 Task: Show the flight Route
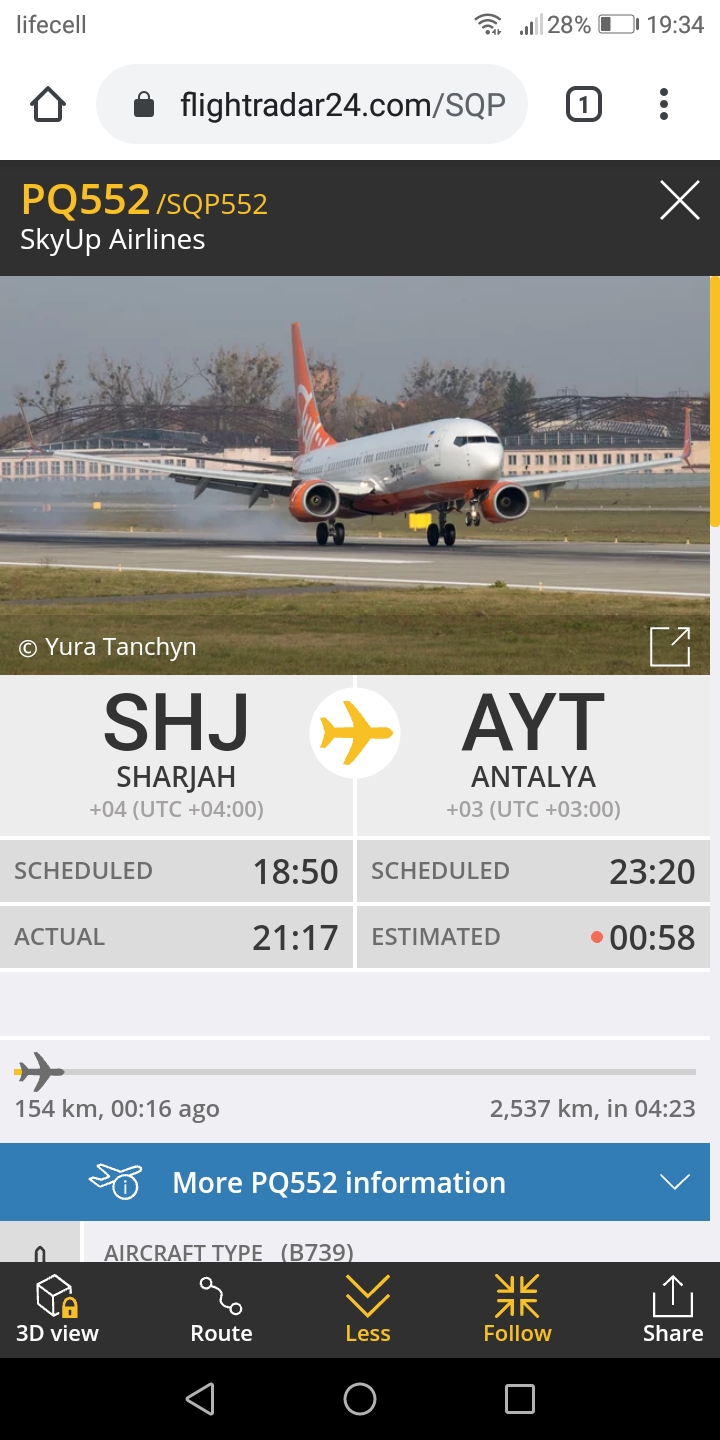[221, 1309]
